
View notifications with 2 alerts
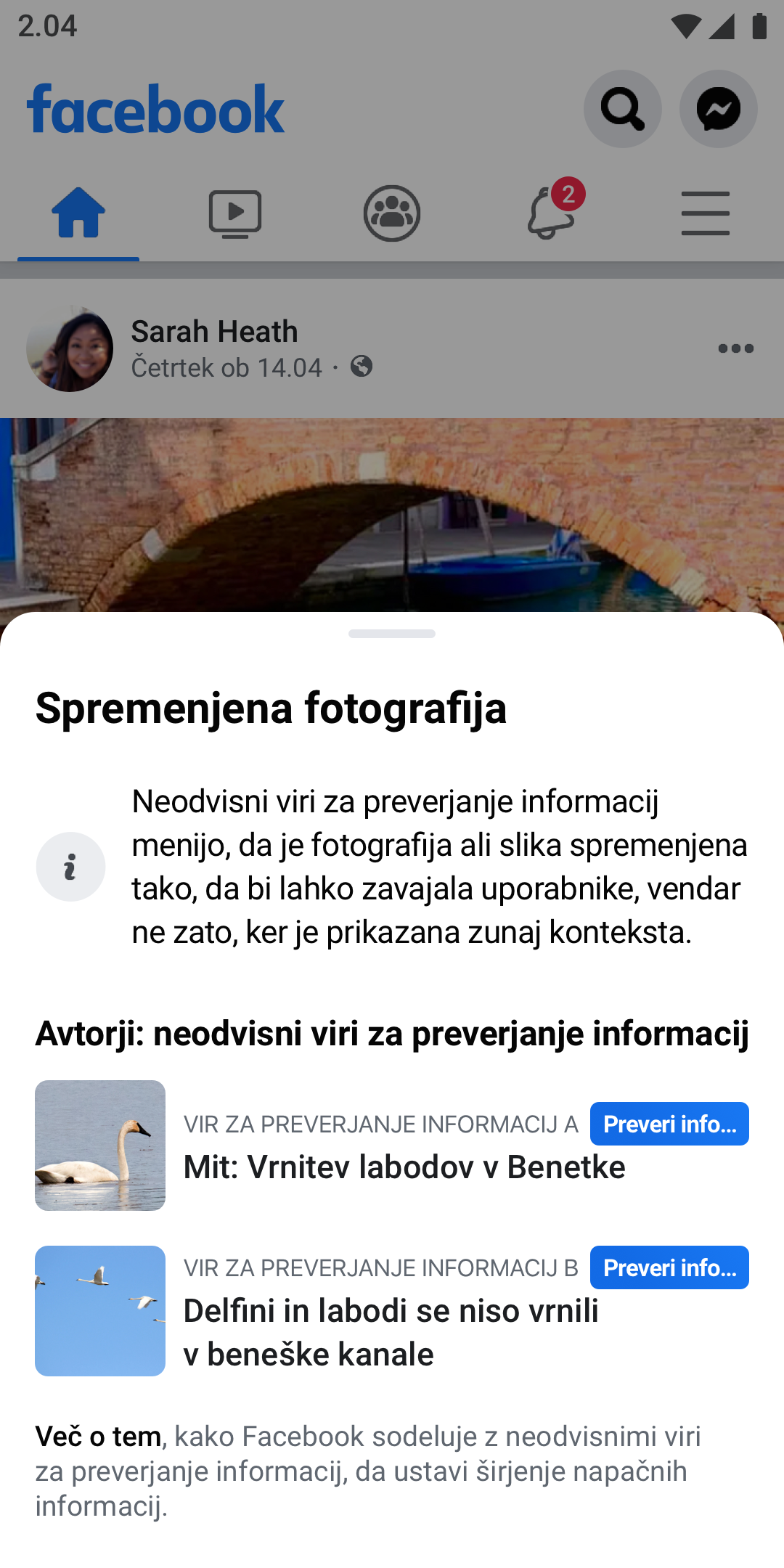click(549, 213)
